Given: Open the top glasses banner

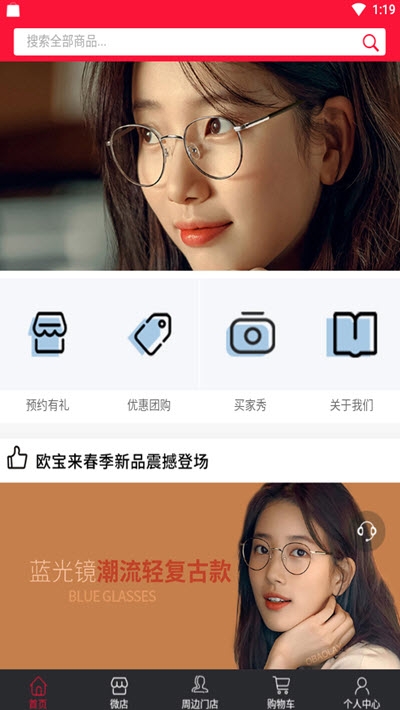Looking at the screenshot, I should tap(200, 166).
